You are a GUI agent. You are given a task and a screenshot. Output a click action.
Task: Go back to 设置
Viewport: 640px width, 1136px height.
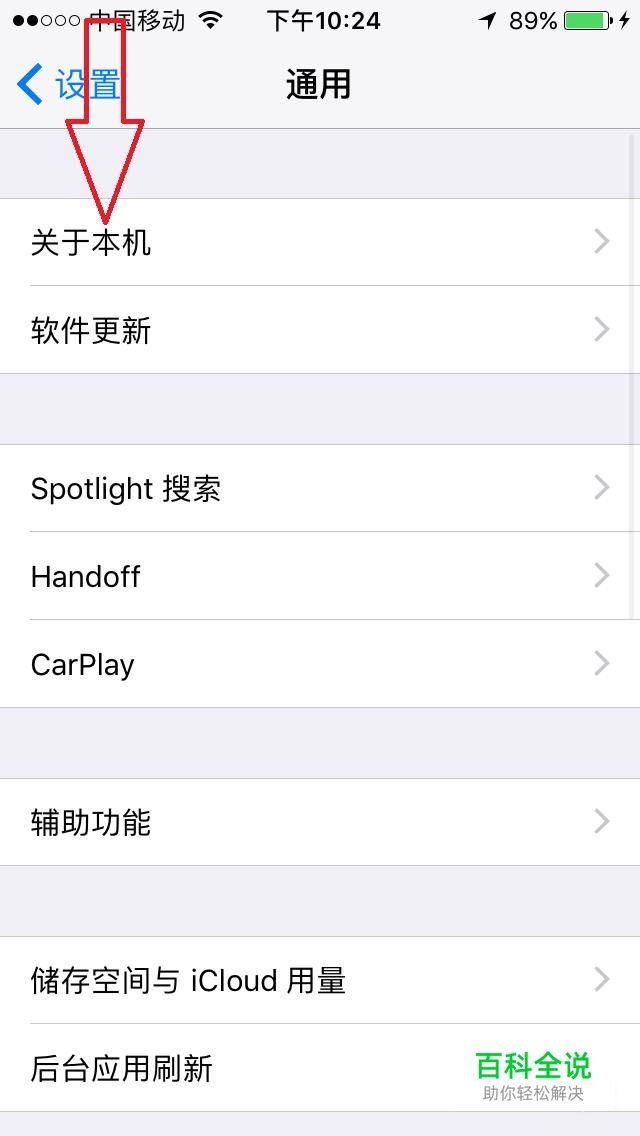click(x=70, y=85)
